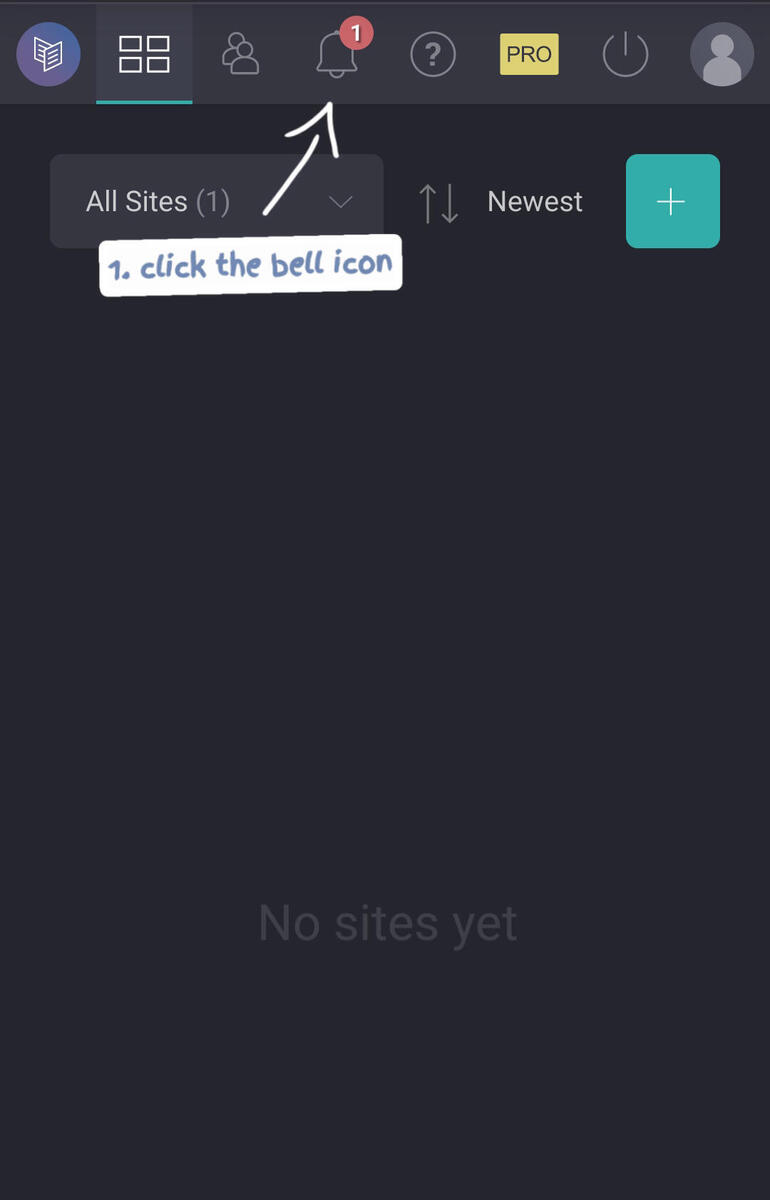This screenshot has width=770, height=1200.
Task: Click the PRO upgrade badge
Action: 528,54
